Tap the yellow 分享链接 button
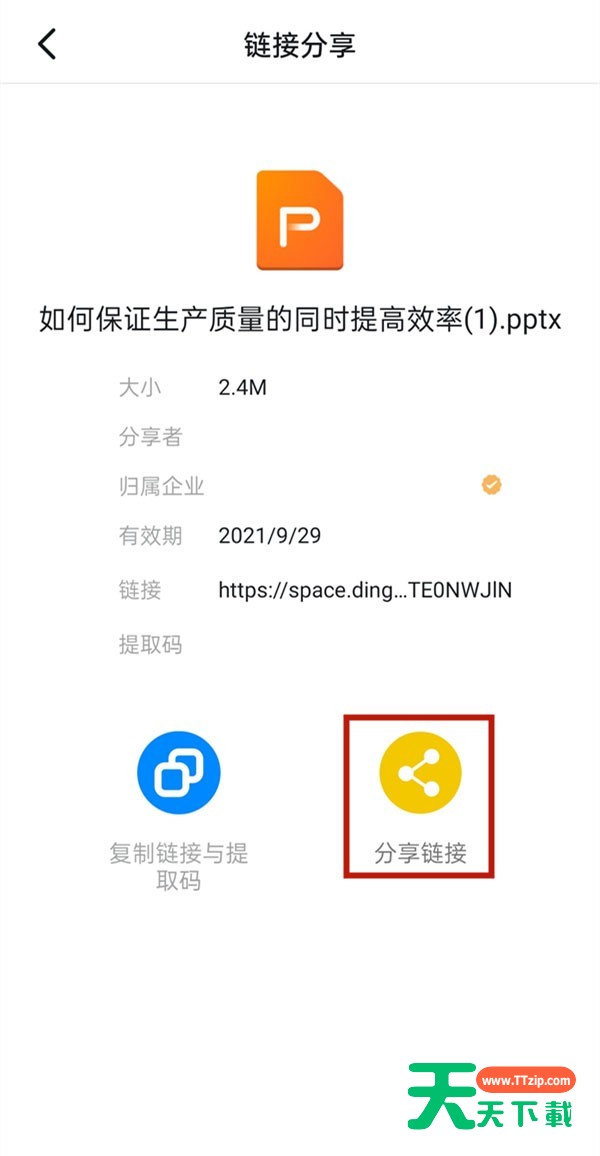The width and height of the screenshot is (600, 1156). tap(420, 773)
